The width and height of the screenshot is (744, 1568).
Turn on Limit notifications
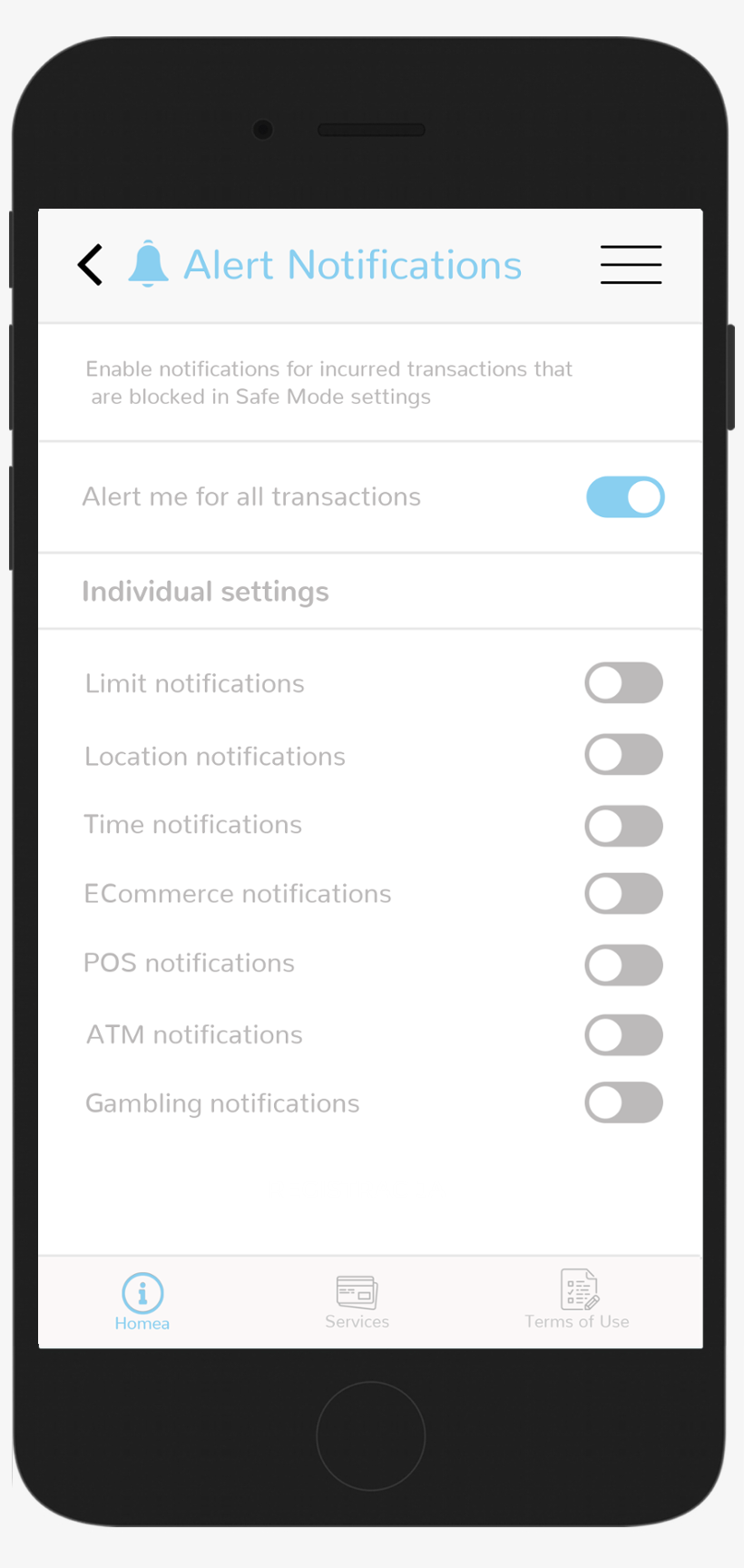click(623, 683)
